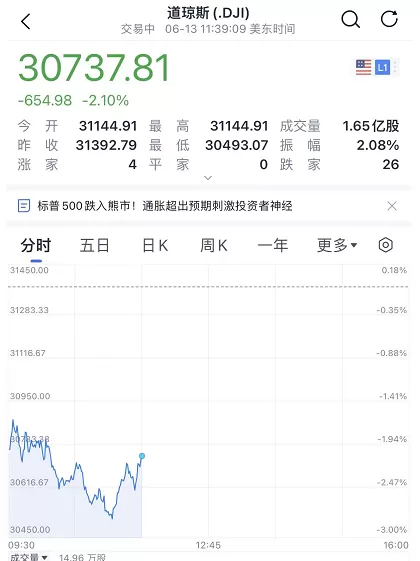The width and height of the screenshot is (420, 561).
Task: Go back using the top-left arrow
Action: click(x=26, y=21)
